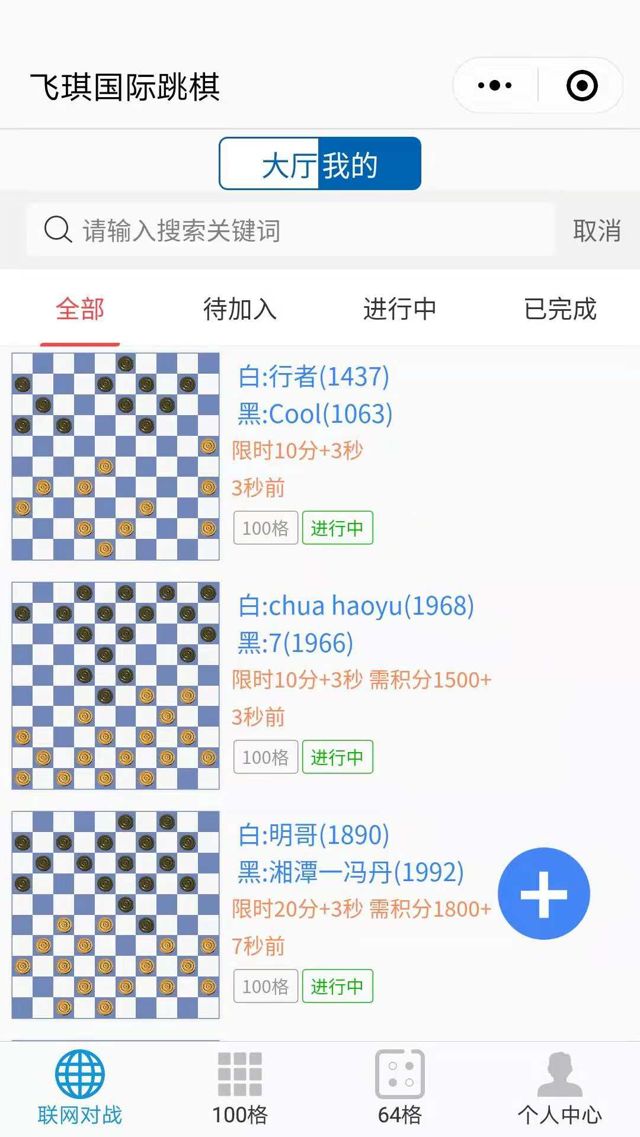Open 个人中心 profile tab

560,1088
